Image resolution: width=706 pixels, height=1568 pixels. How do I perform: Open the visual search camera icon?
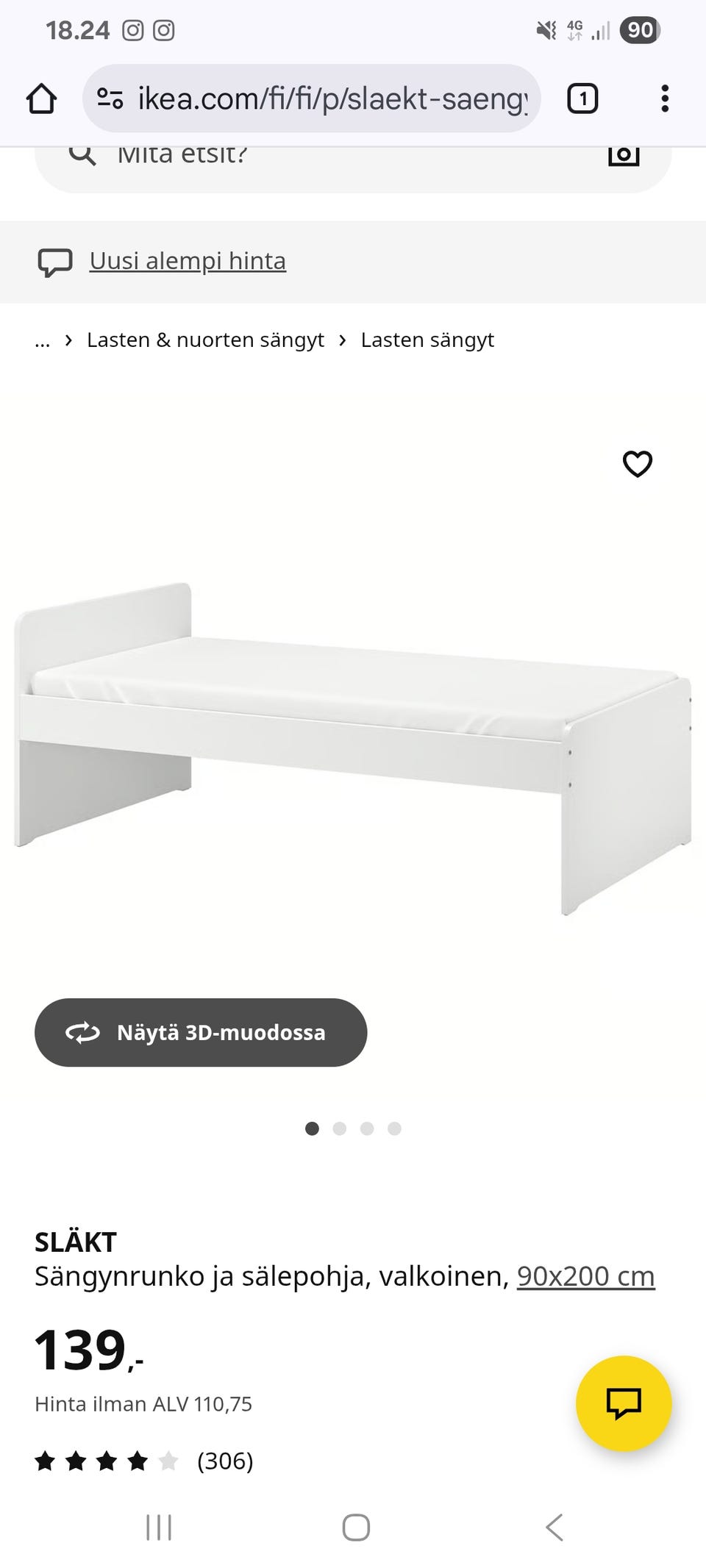pos(622,154)
